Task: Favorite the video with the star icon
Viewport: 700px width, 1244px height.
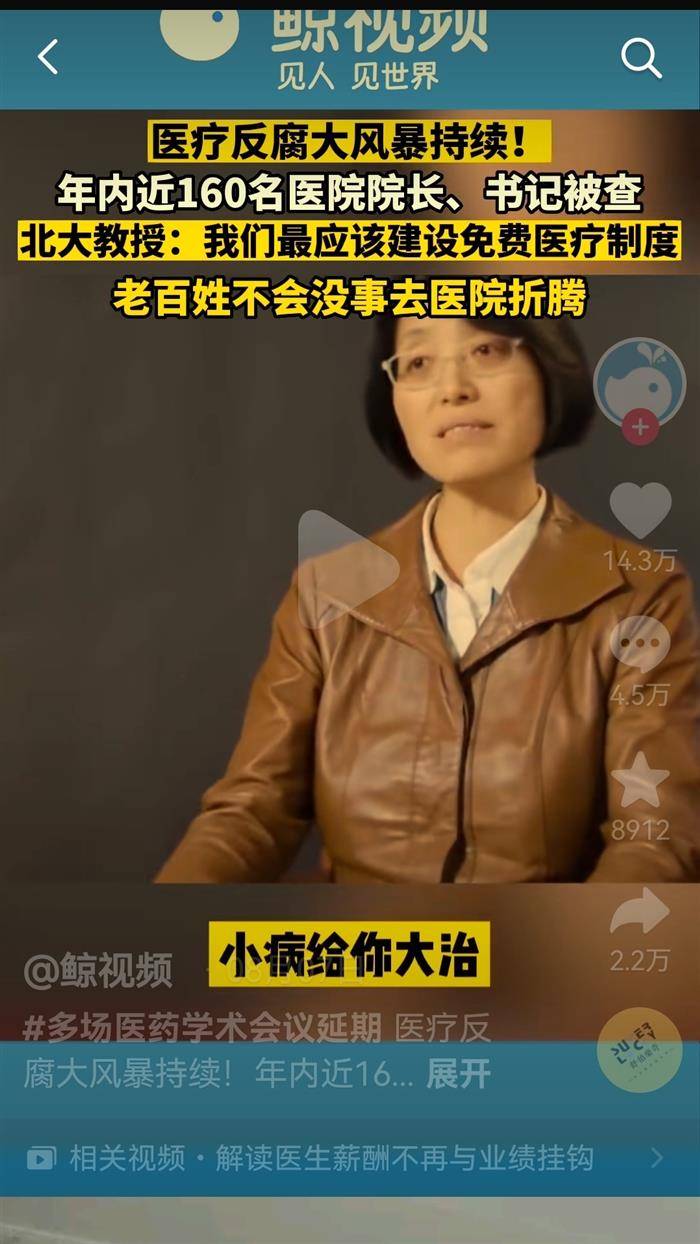Action: click(640, 780)
